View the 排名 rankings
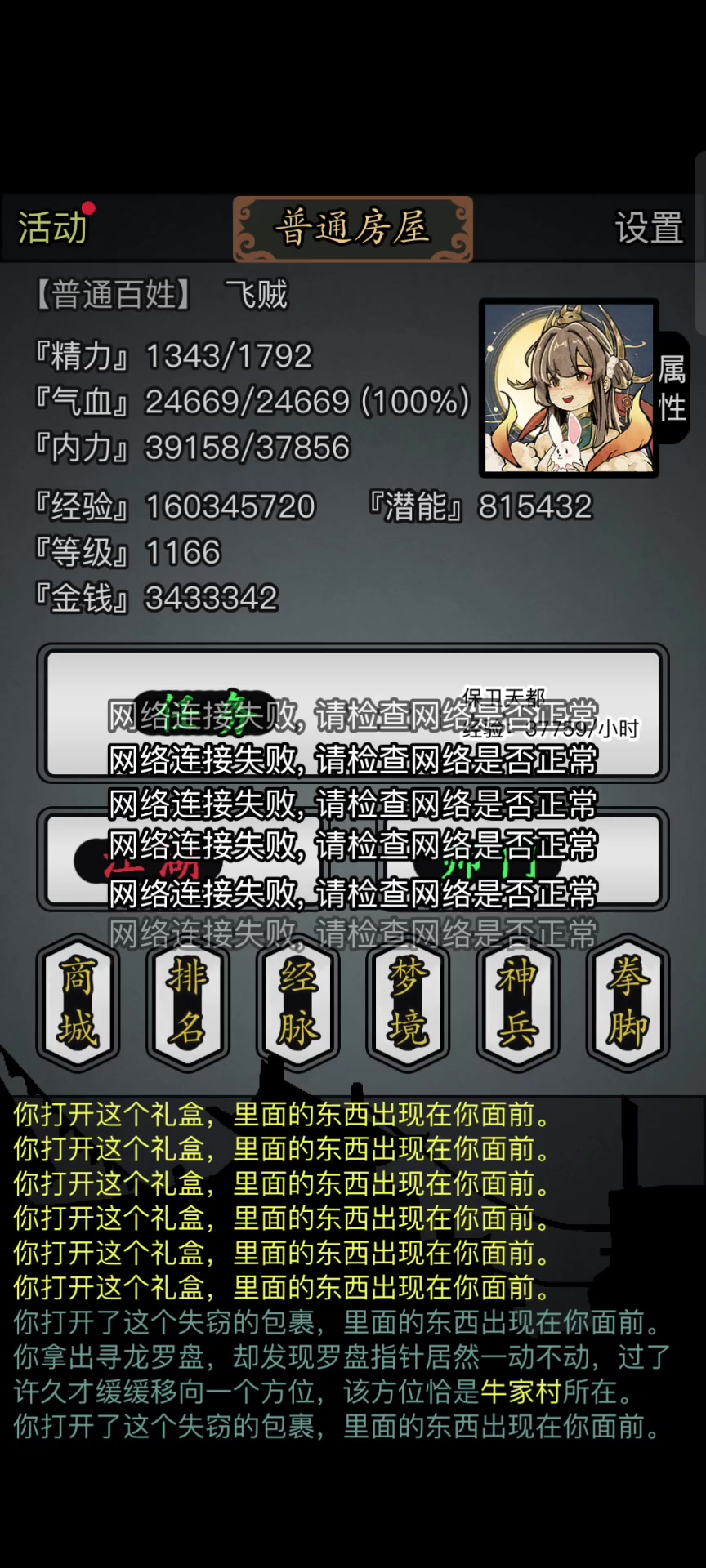 click(188, 1002)
